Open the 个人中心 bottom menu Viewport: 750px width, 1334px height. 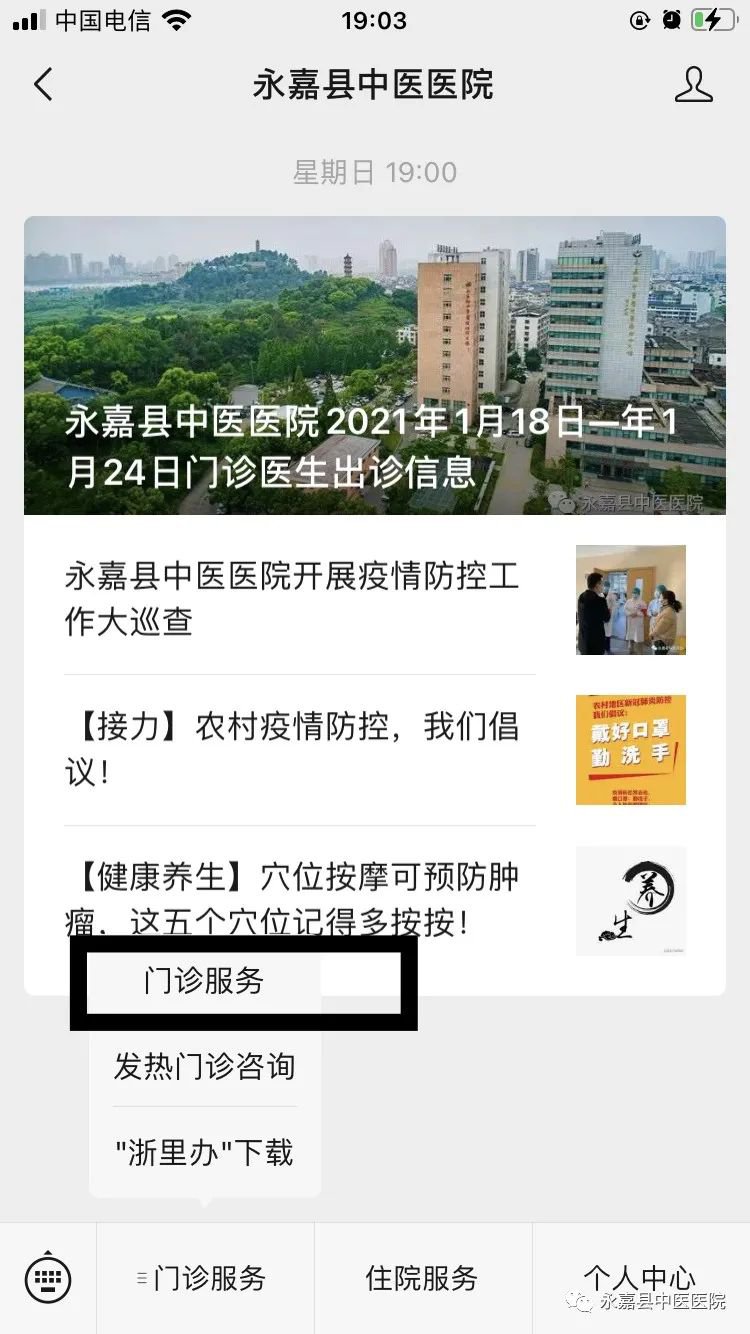tap(640, 1277)
